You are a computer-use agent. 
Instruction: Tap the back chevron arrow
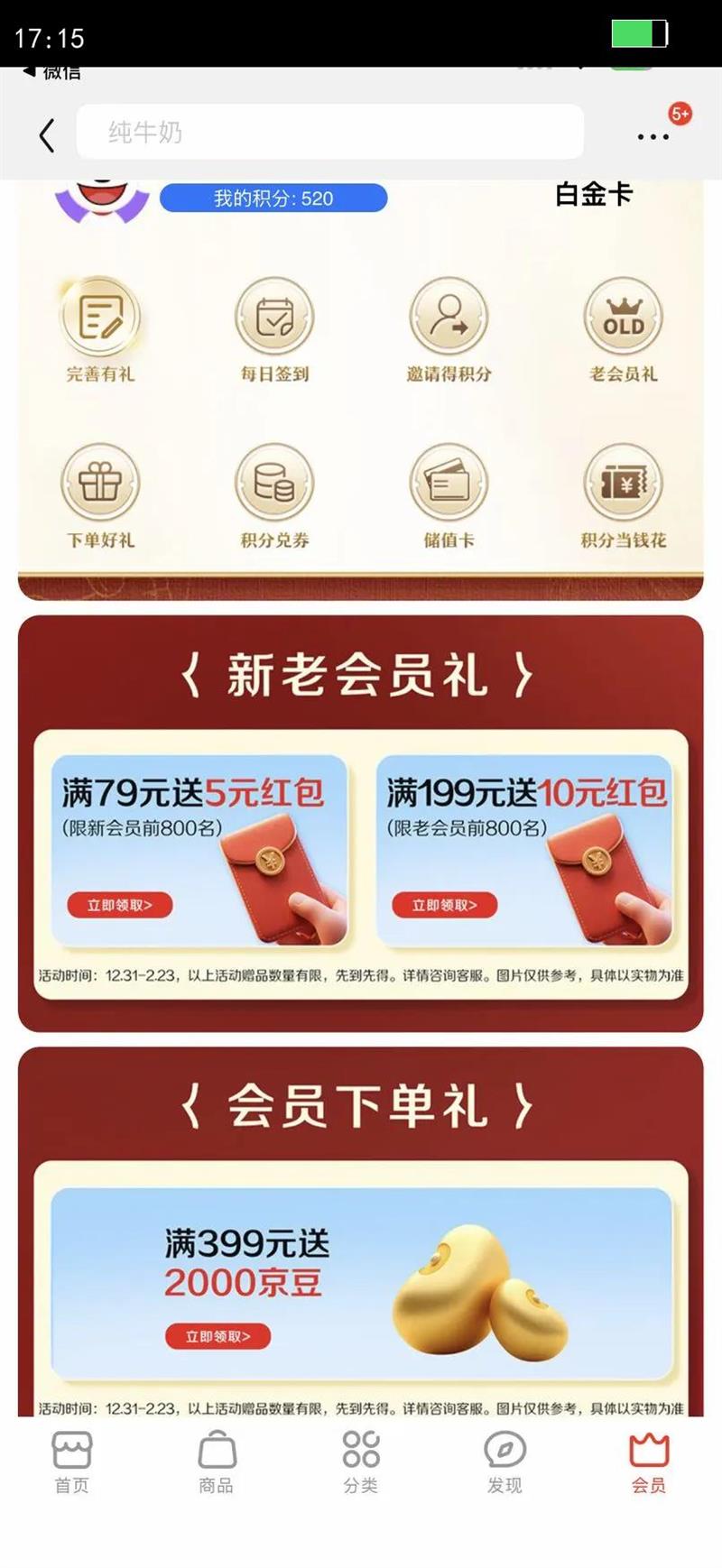pyautogui.click(x=45, y=134)
